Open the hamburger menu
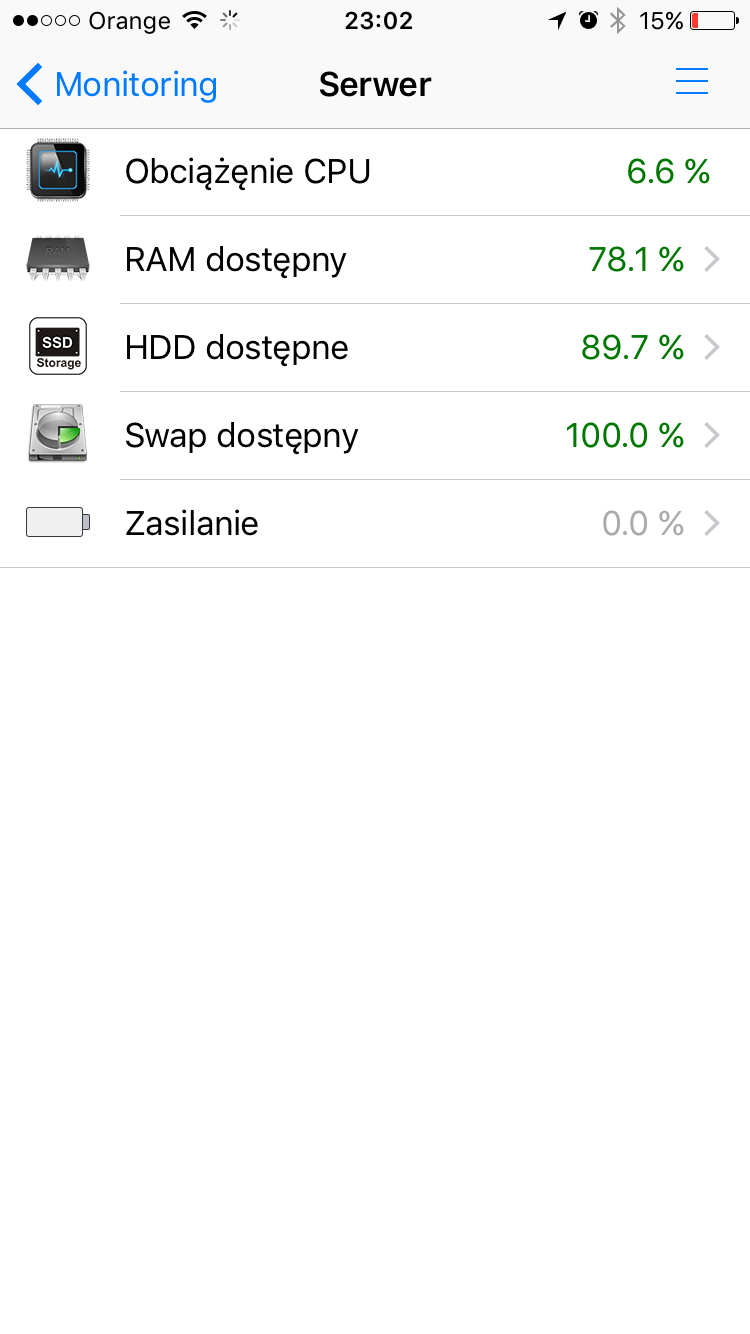The image size is (750, 1334). click(692, 82)
